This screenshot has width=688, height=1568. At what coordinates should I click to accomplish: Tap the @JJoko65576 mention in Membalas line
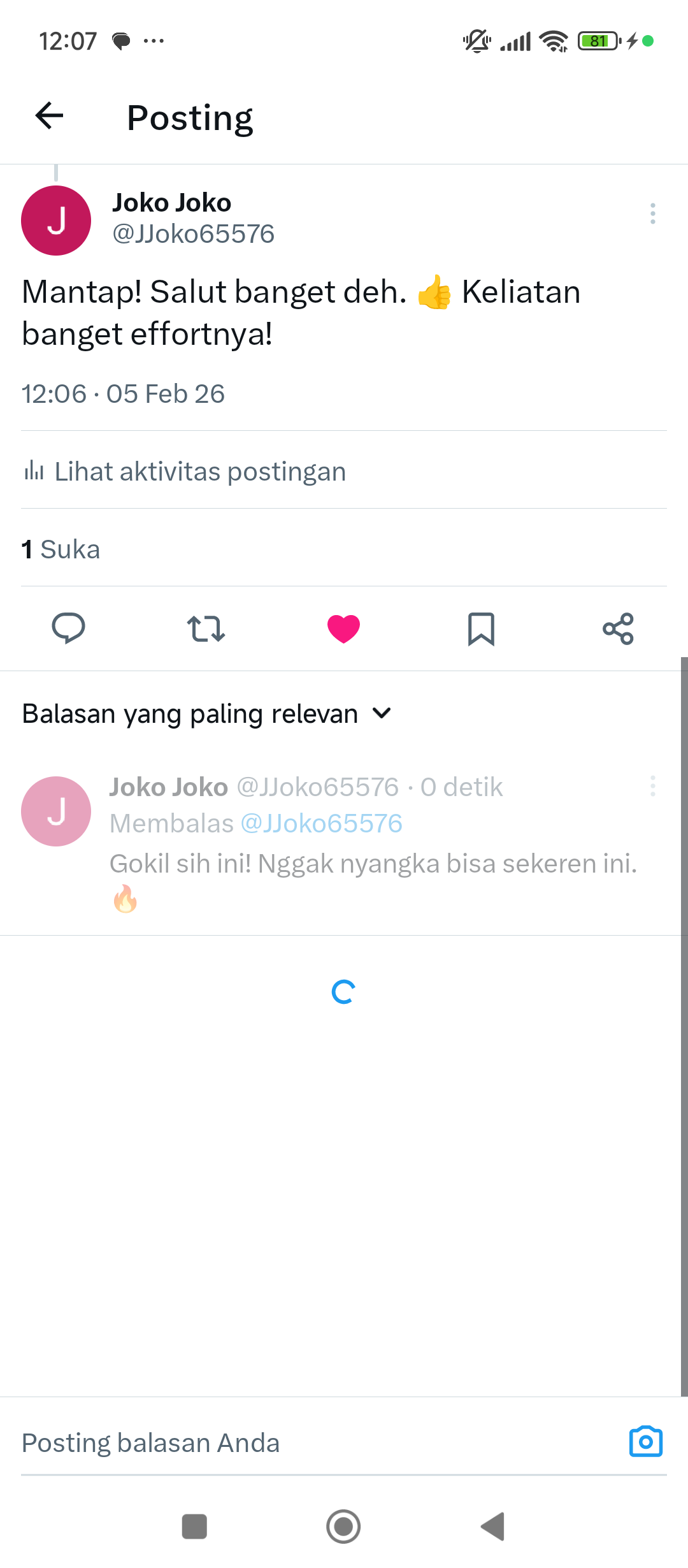(x=322, y=824)
